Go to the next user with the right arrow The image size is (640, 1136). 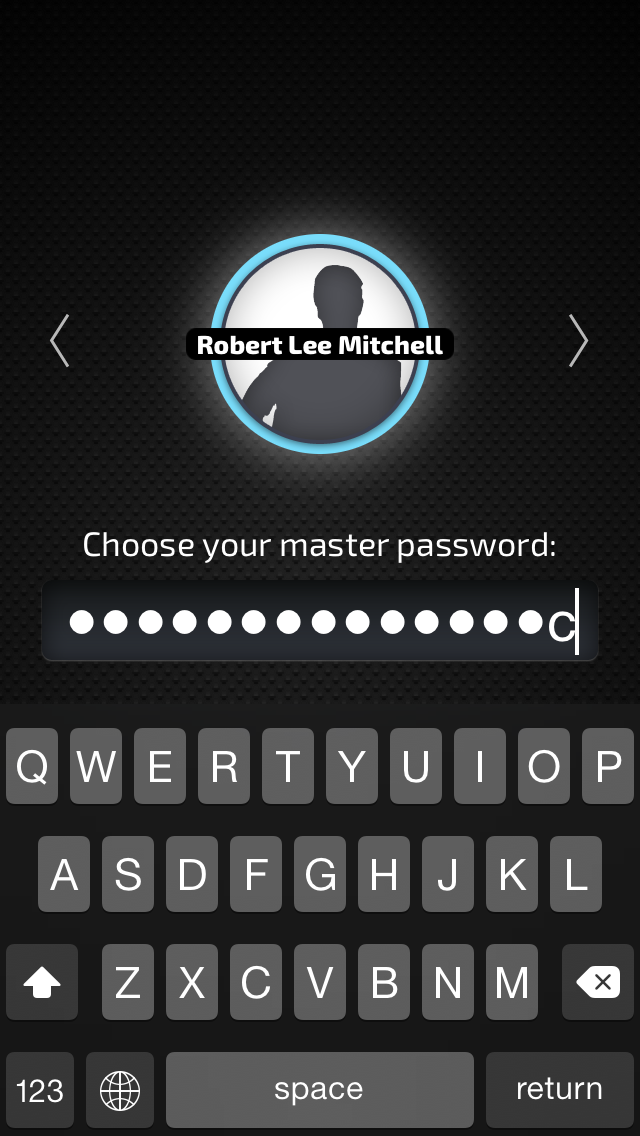click(578, 341)
